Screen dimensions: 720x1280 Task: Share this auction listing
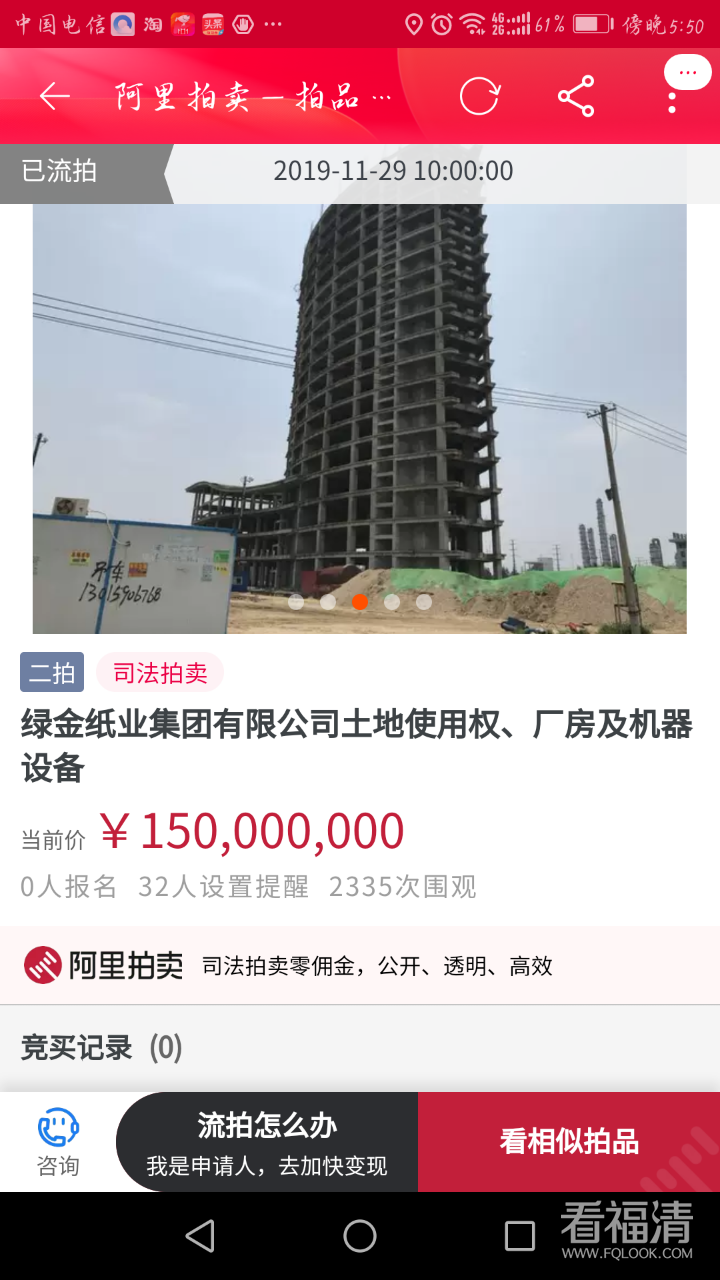[x=576, y=96]
